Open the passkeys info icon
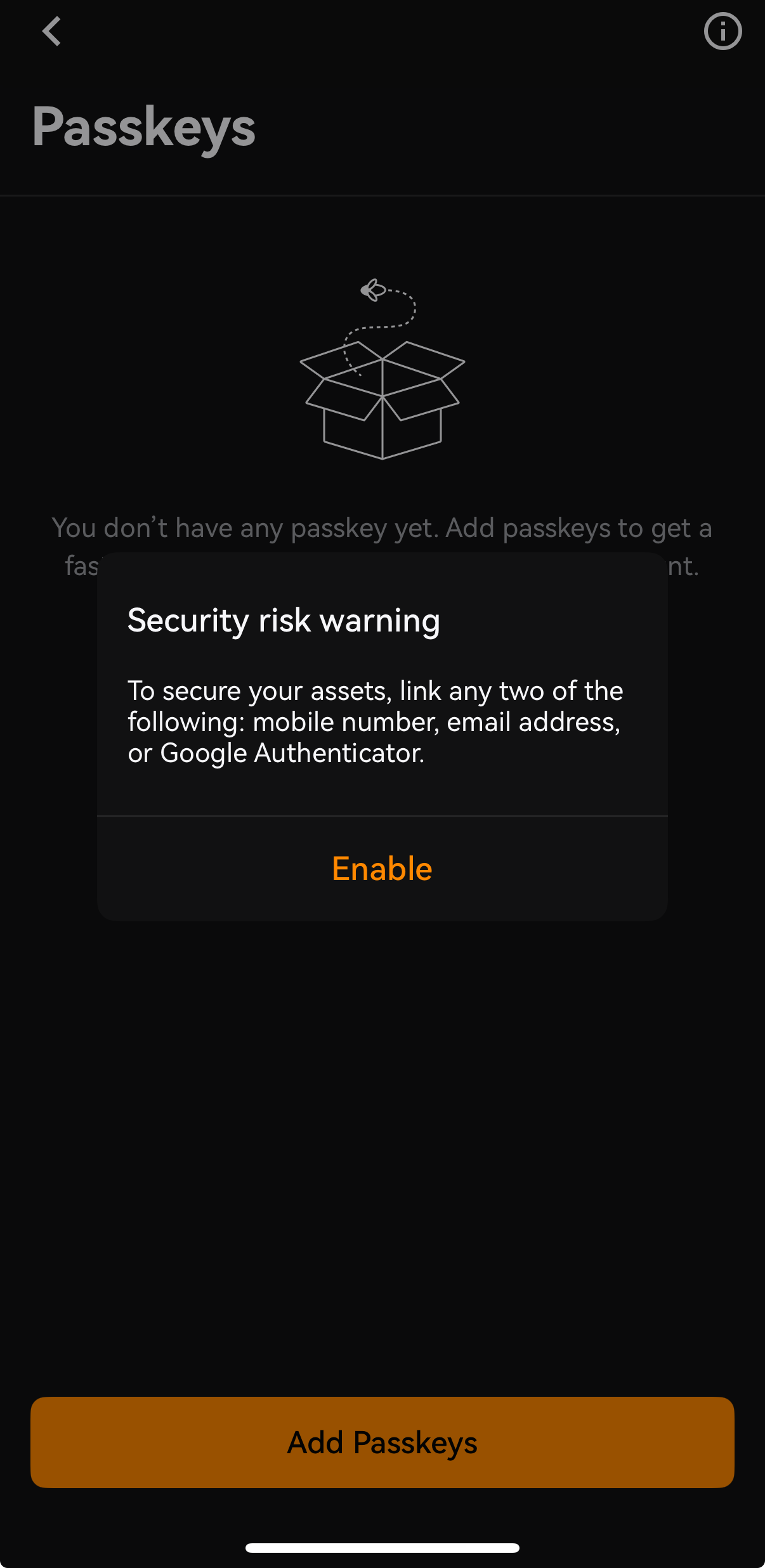 723,32
